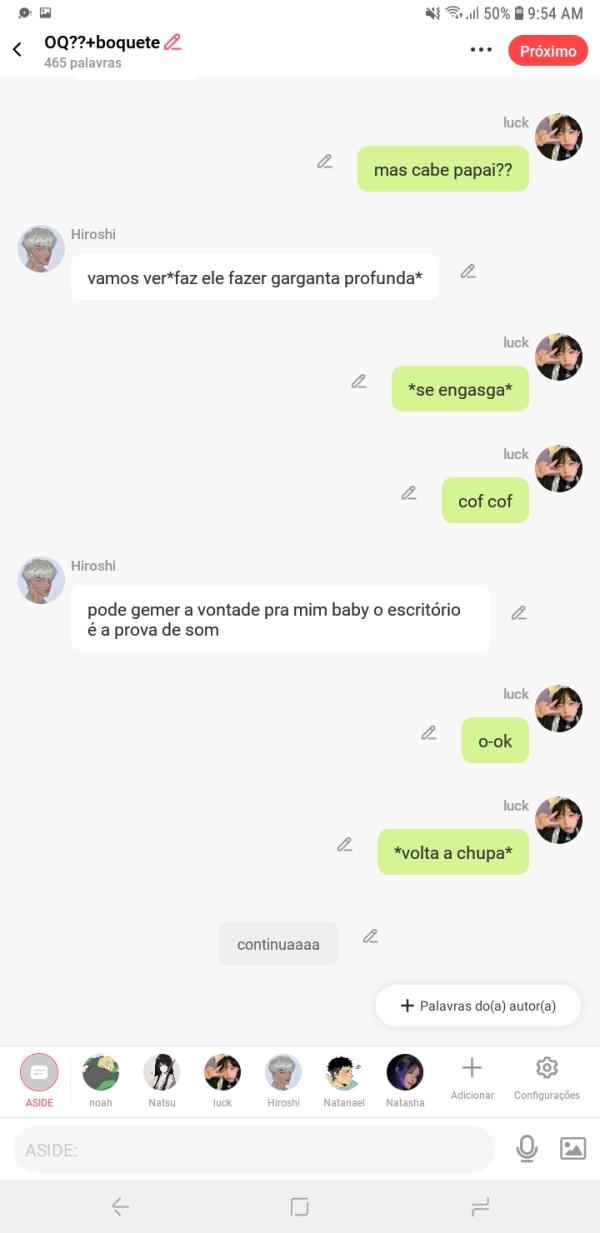
Task: Choose the character Hiroshi
Action: [283, 1074]
